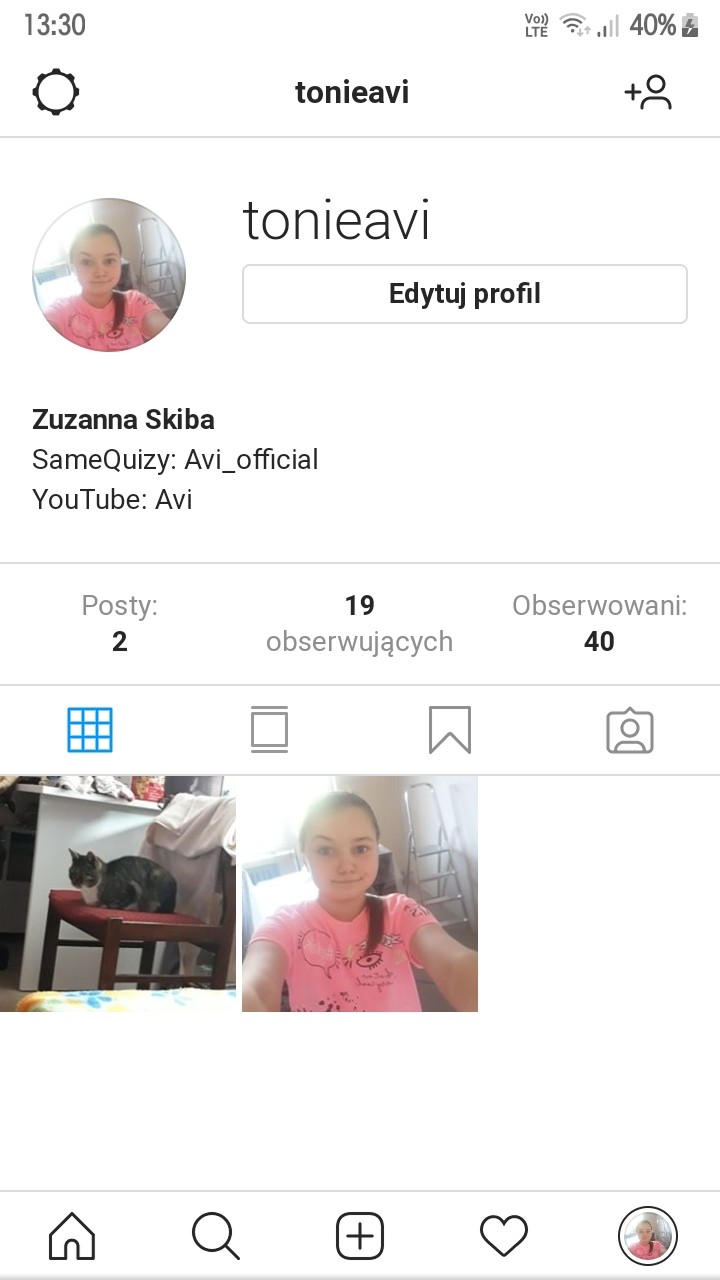Open the discover people icon
Viewport: 720px width, 1280px height.
pos(648,93)
